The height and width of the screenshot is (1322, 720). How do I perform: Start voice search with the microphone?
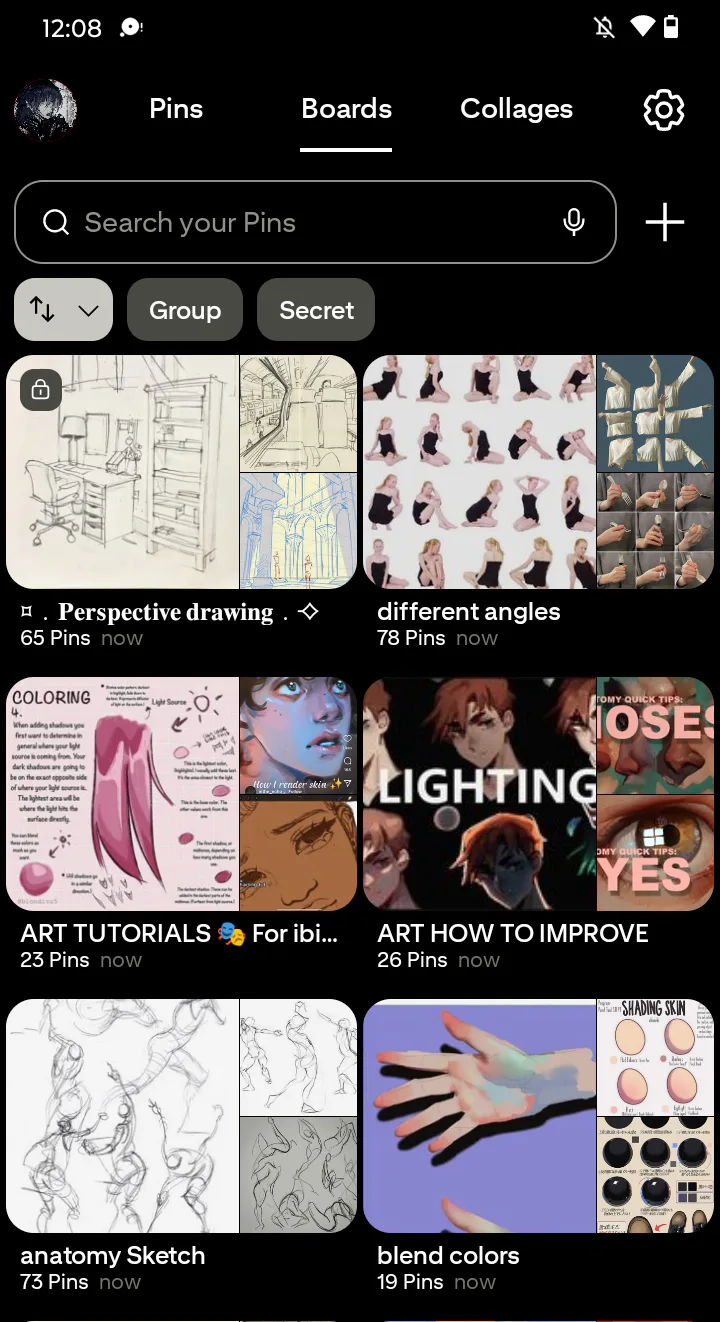pyautogui.click(x=574, y=222)
